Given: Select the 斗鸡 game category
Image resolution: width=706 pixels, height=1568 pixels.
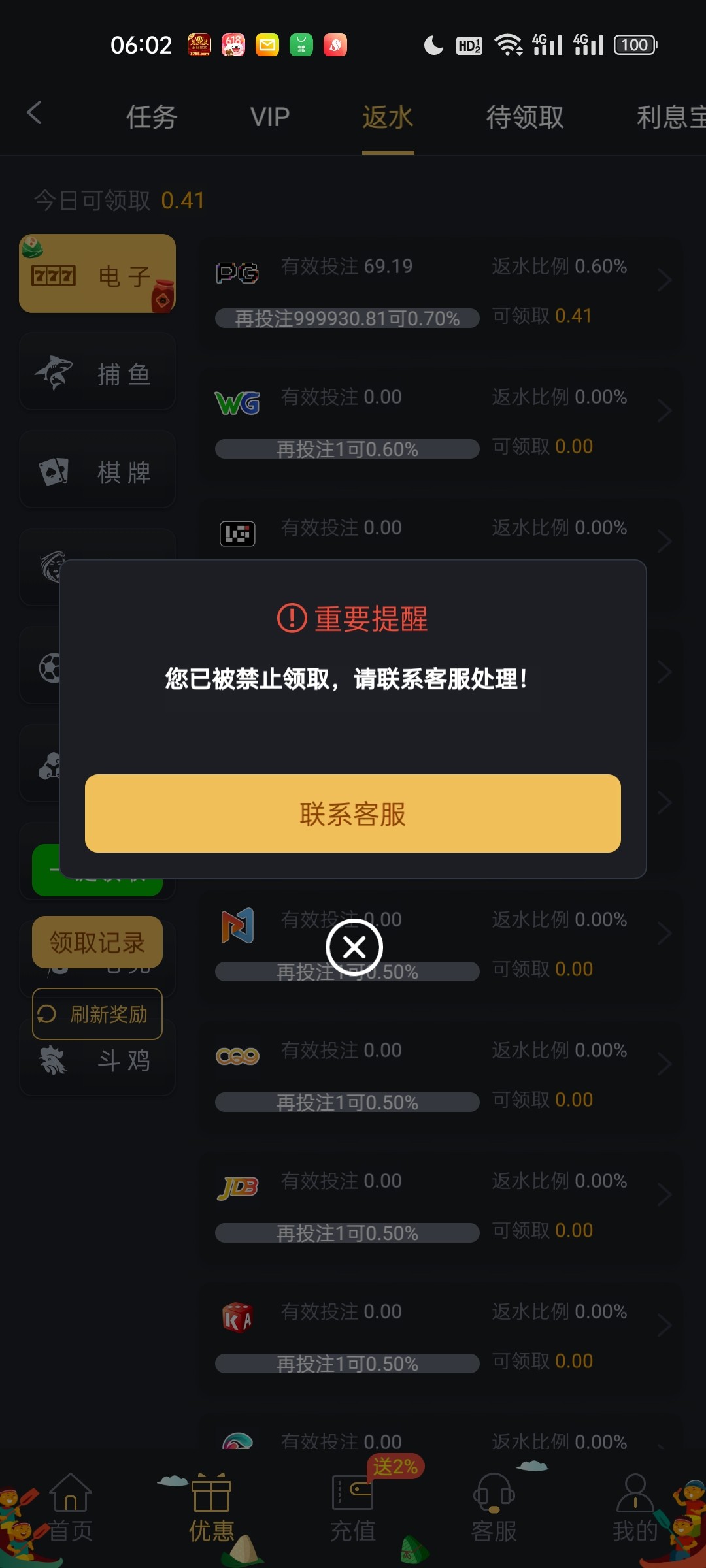Looking at the screenshot, I should point(97,1060).
